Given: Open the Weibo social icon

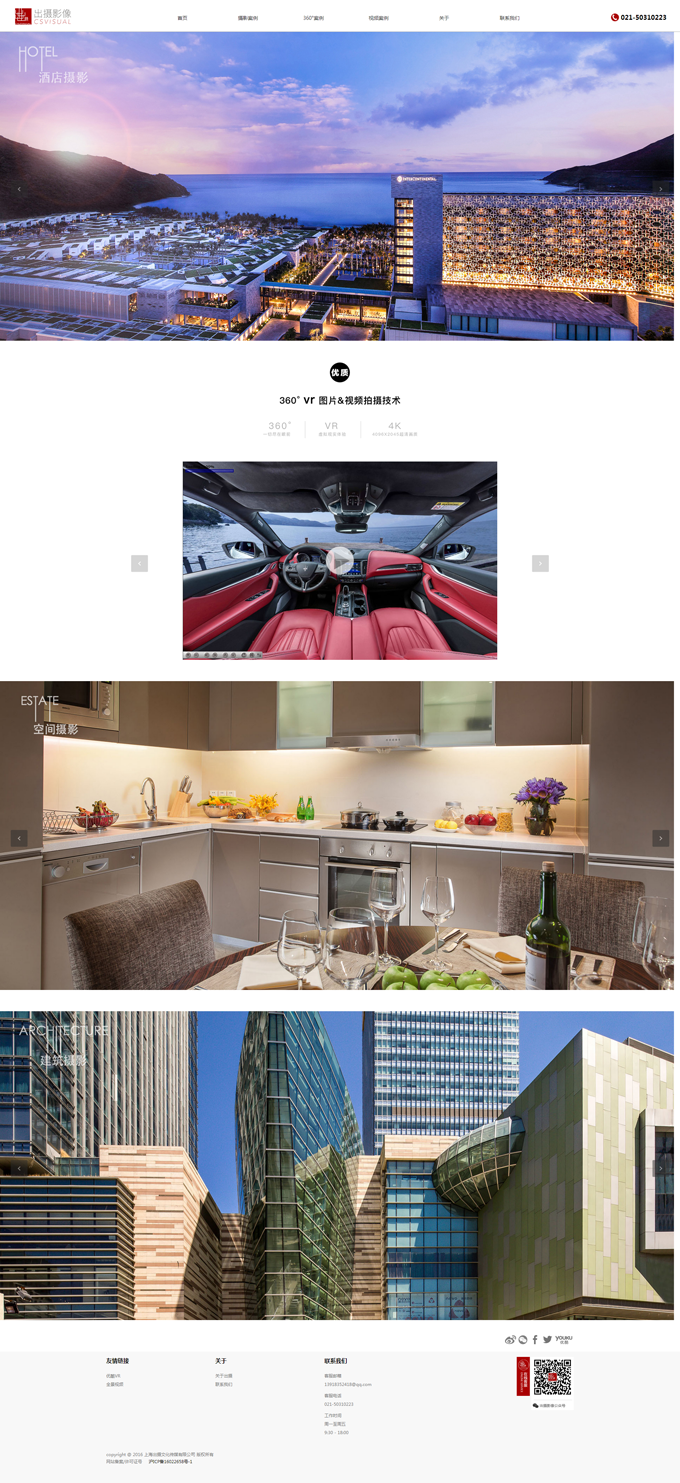Looking at the screenshot, I should [x=510, y=1339].
